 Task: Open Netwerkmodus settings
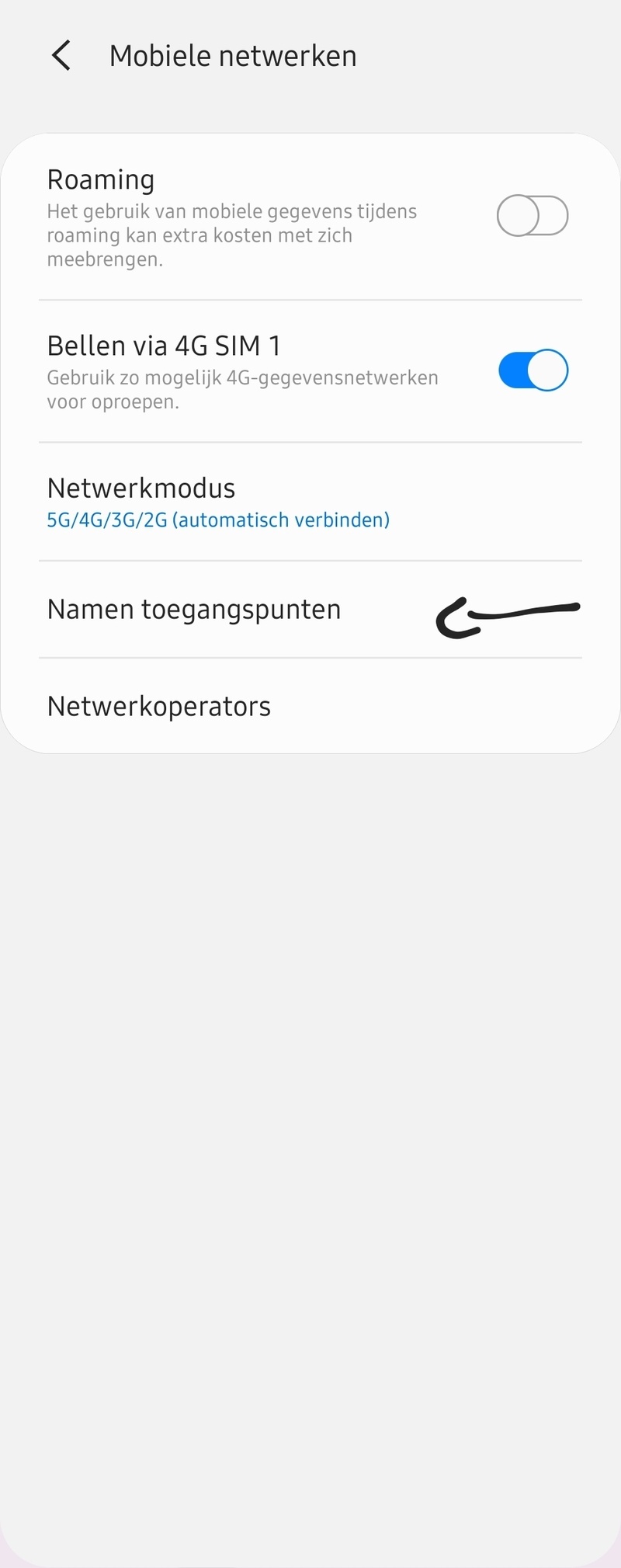click(x=217, y=502)
